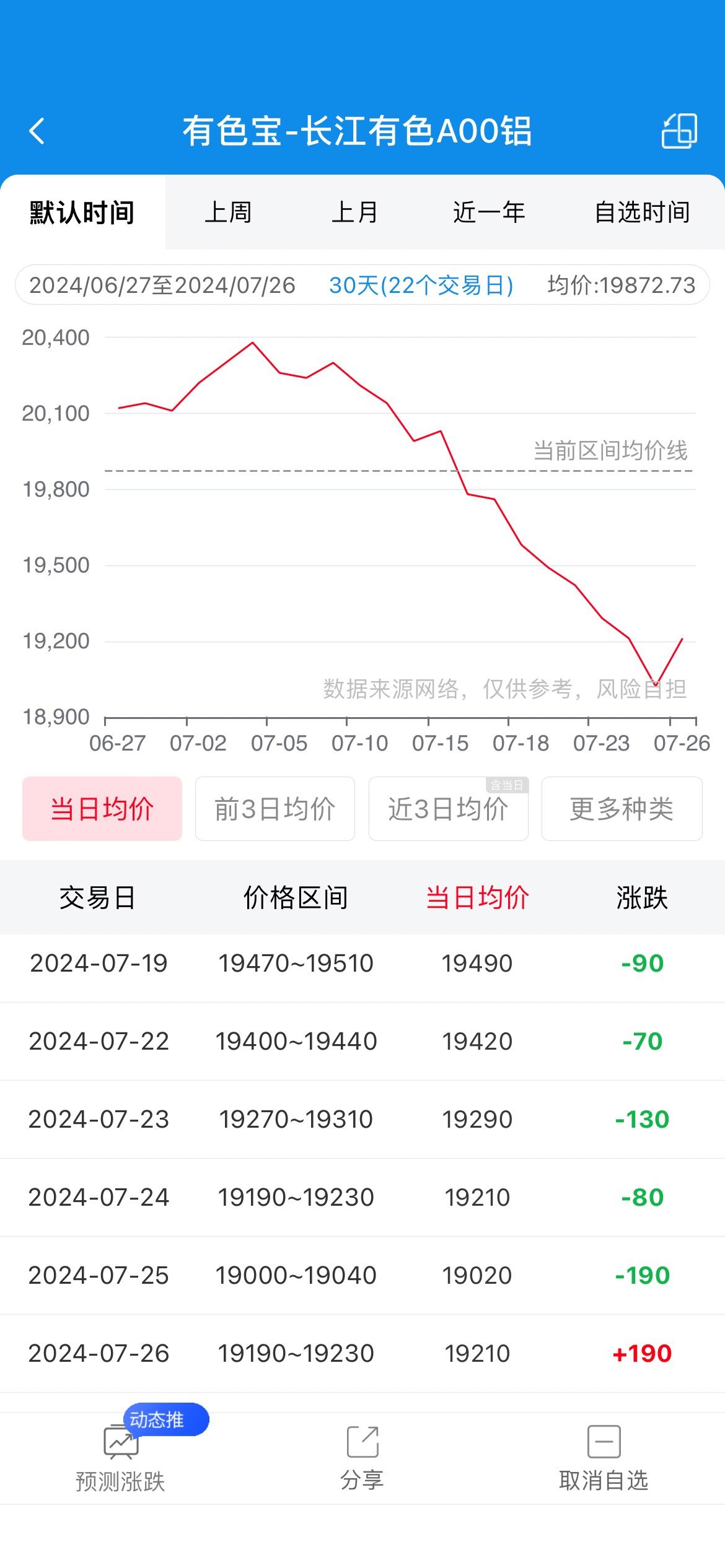
Task: Choose the 近3日均价 chip
Action: pyautogui.click(x=449, y=809)
